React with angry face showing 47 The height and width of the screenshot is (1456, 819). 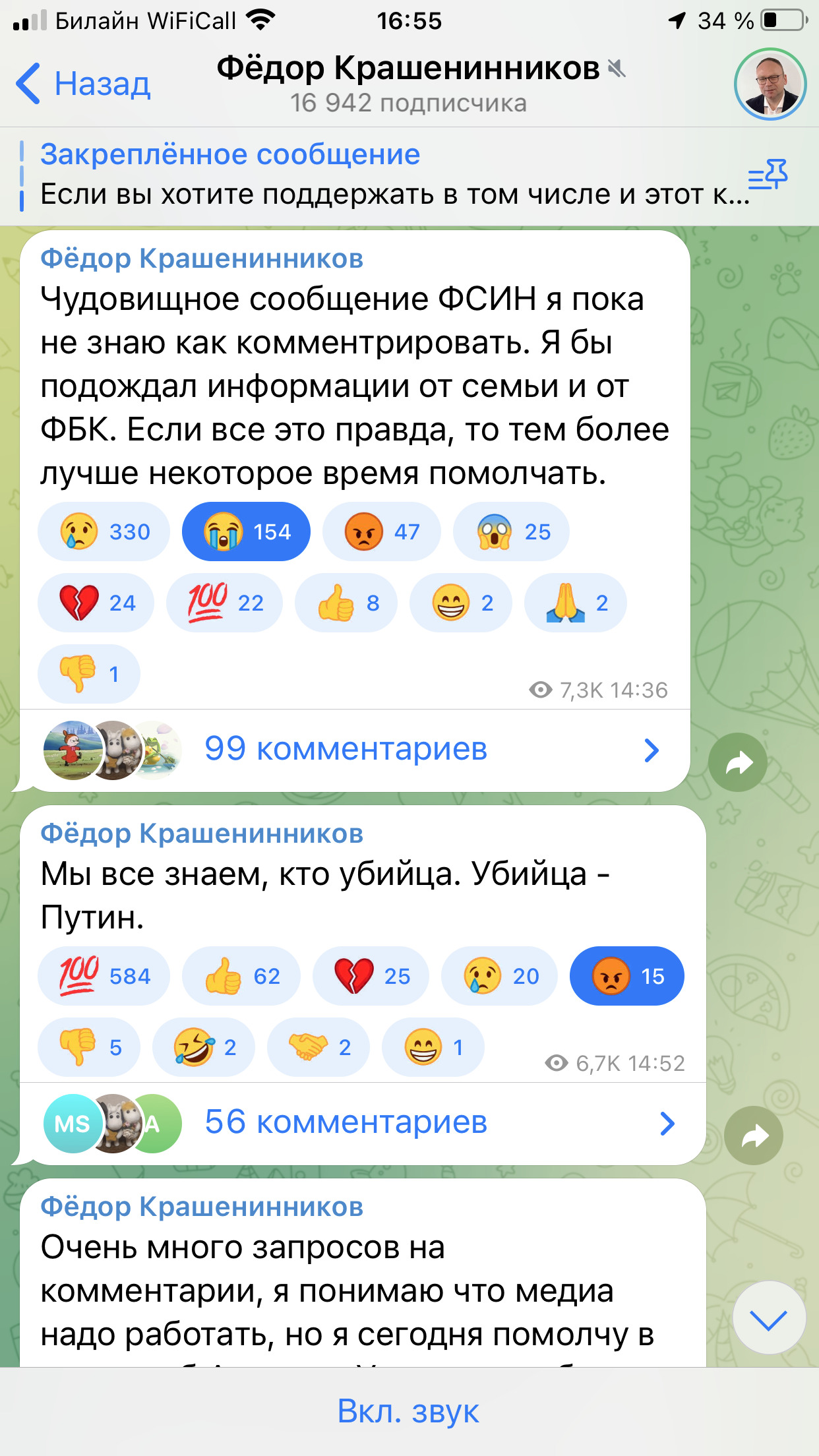pyautogui.click(x=381, y=531)
